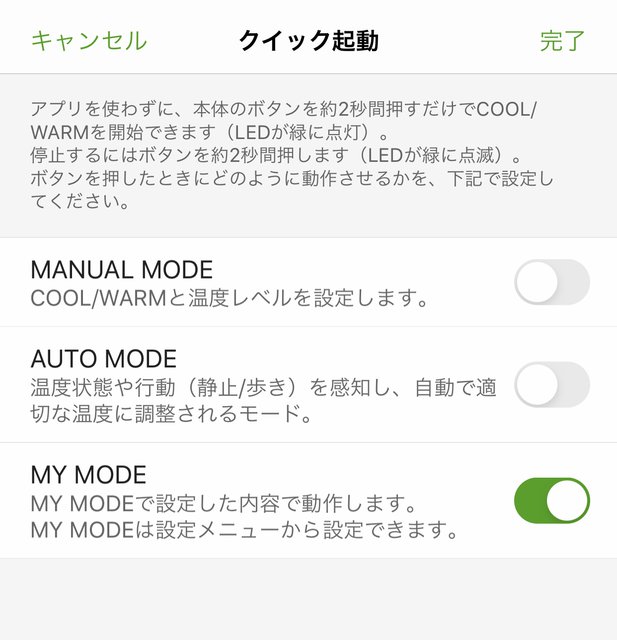Tap 完了 to finish setup
The image size is (617, 640).
click(562, 41)
